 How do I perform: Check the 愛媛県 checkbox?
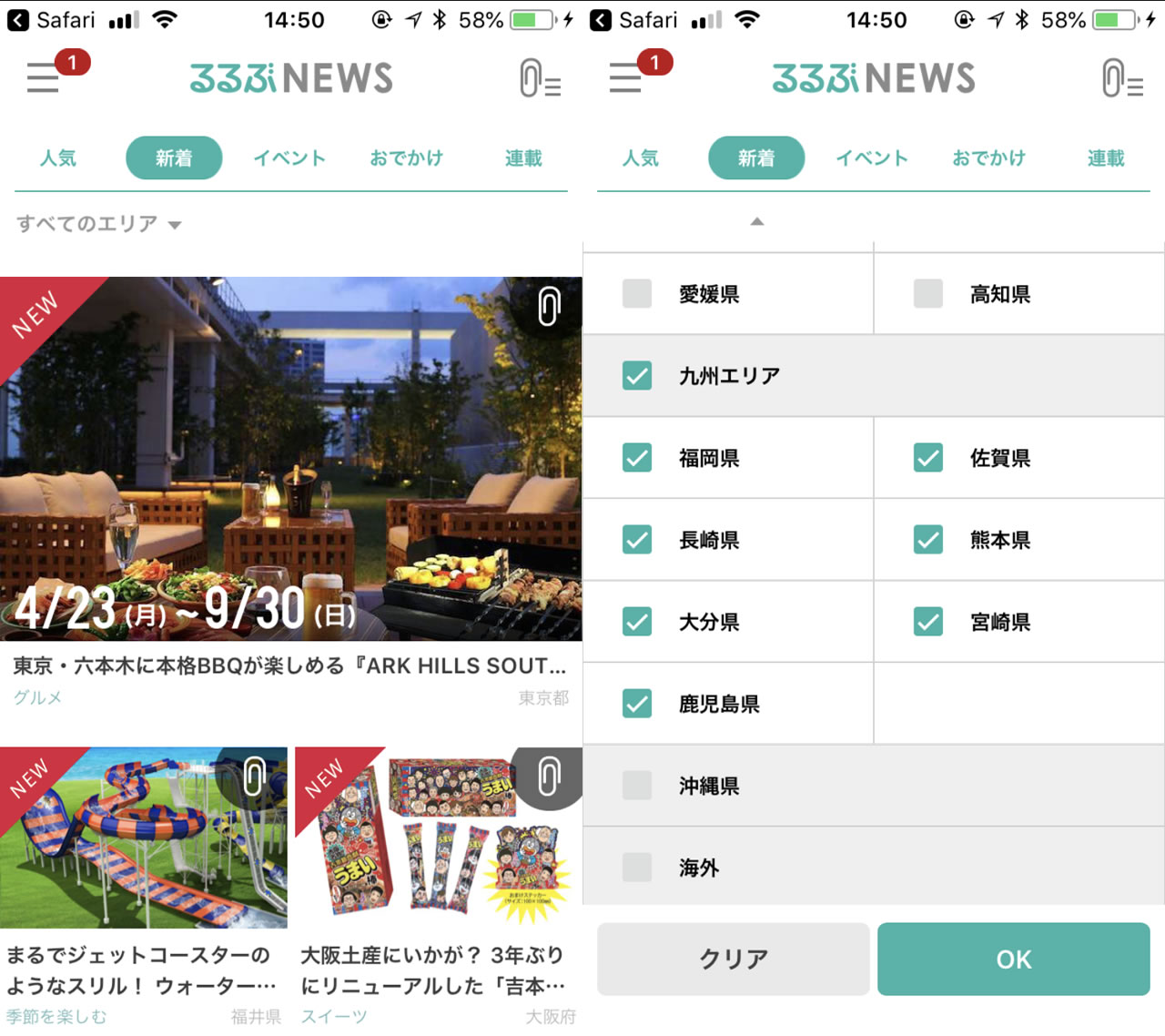tap(637, 294)
